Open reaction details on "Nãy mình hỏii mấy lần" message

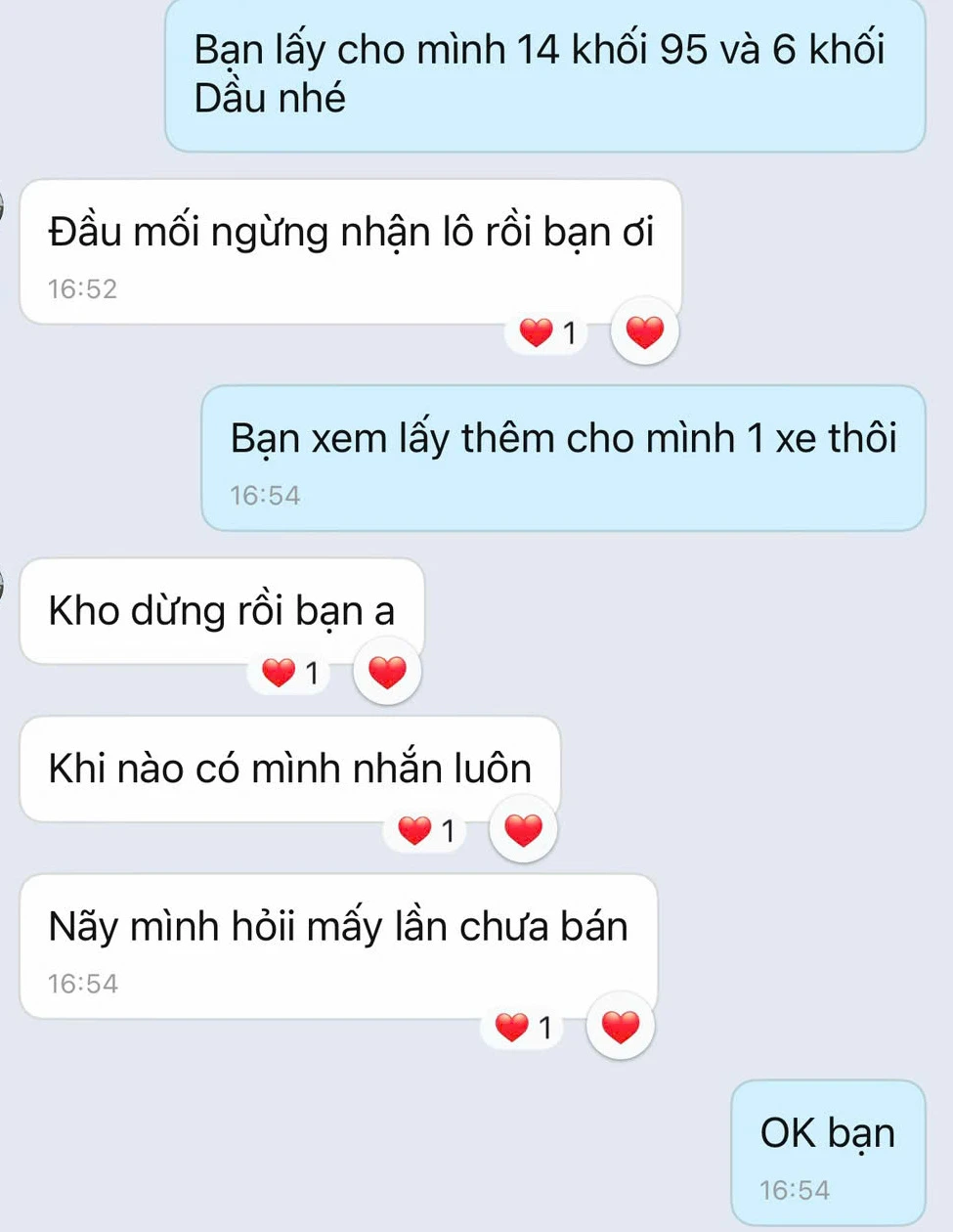tap(523, 1027)
